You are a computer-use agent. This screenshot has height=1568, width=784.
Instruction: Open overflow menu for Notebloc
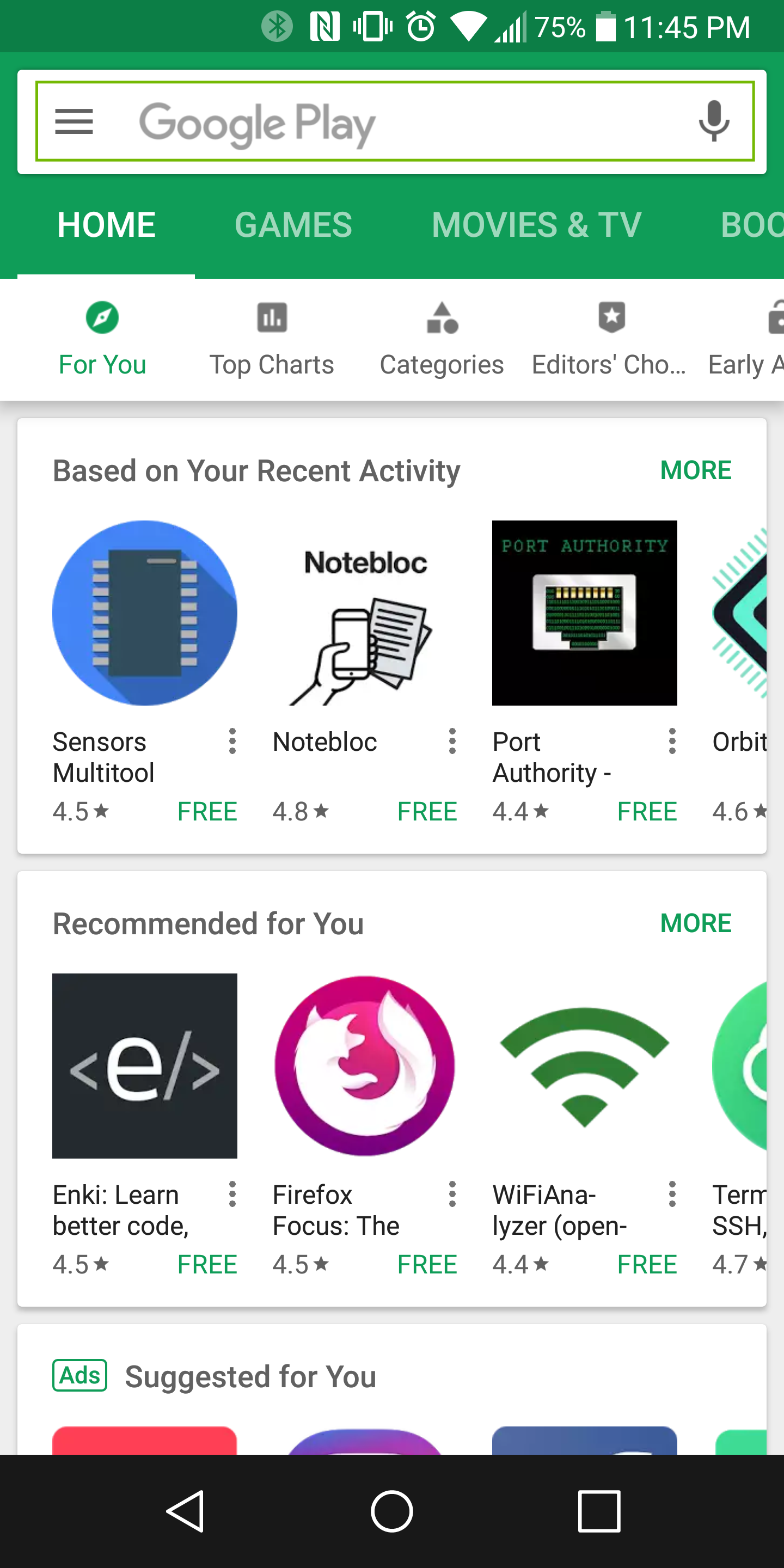pos(452,742)
